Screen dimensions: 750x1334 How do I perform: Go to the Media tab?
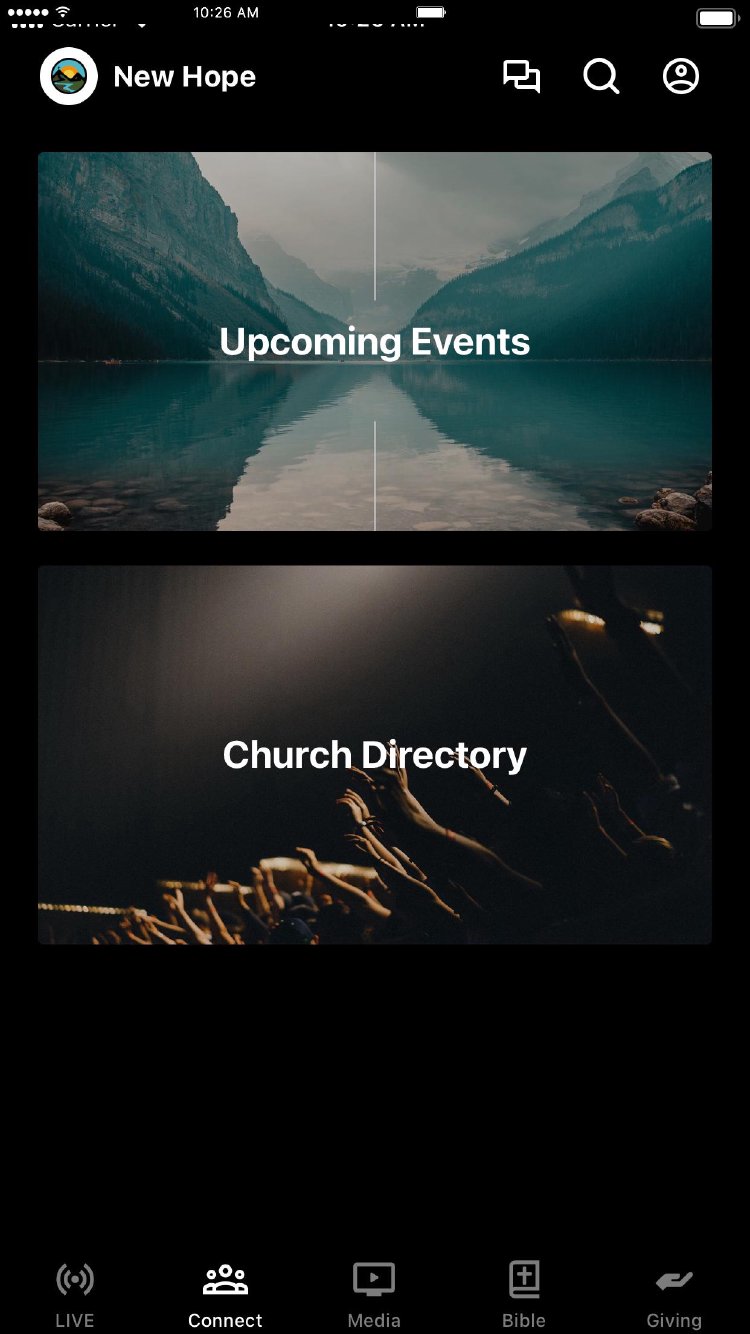pyautogui.click(x=374, y=1294)
